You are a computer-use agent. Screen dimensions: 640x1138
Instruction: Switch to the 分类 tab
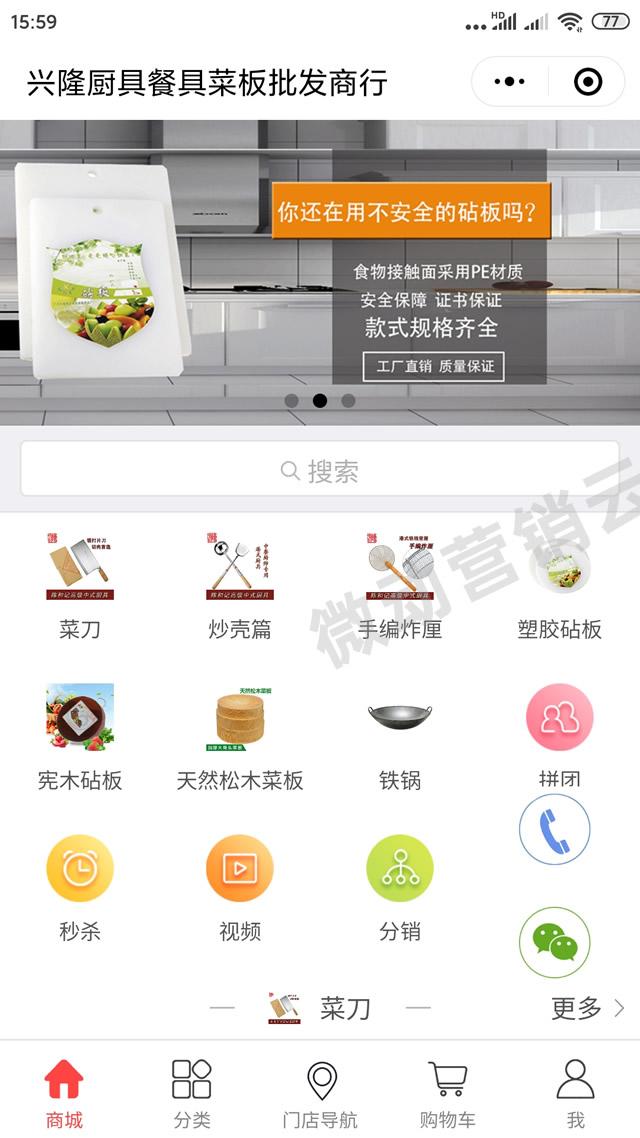(192, 1093)
